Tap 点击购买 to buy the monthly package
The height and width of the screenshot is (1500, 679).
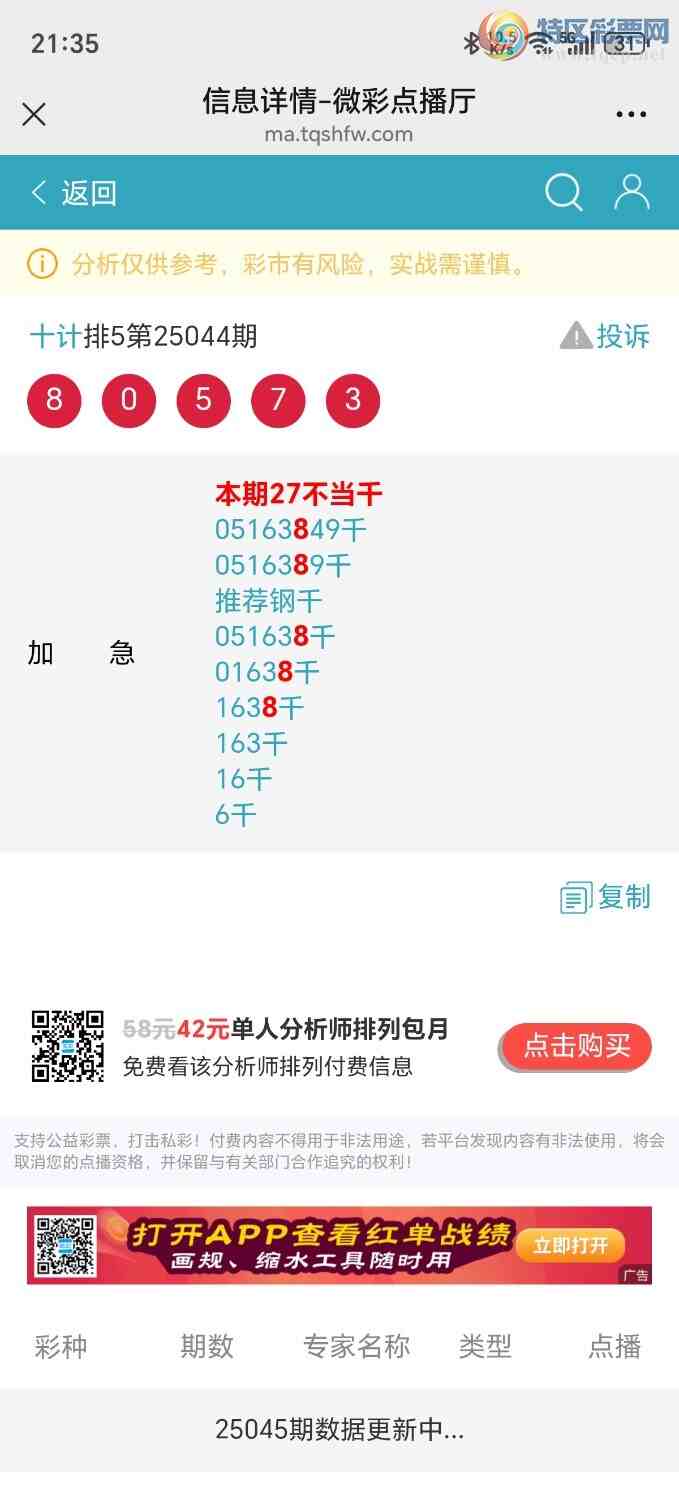(x=576, y=1046)
